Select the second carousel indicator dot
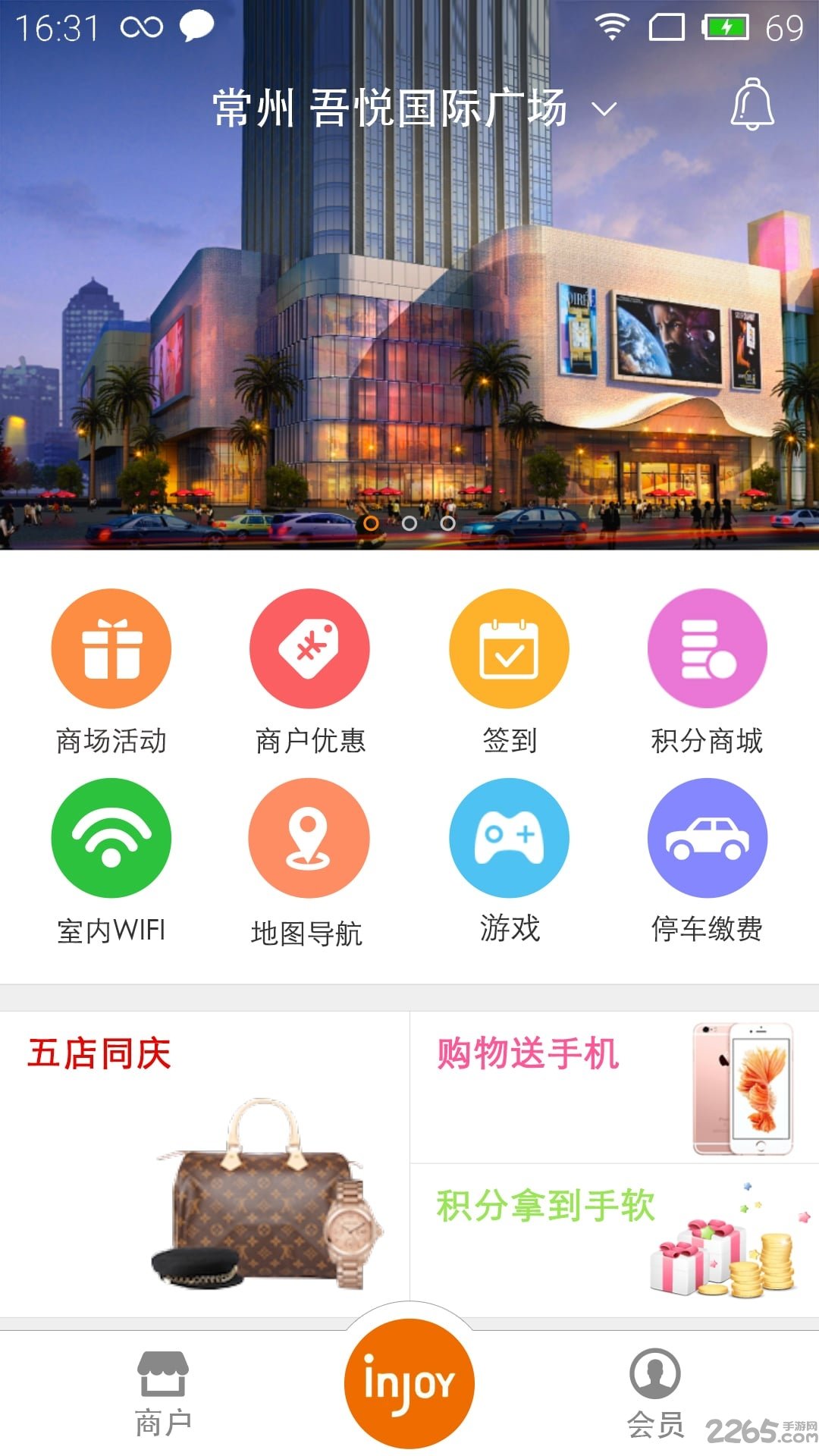 click(409, 523)
